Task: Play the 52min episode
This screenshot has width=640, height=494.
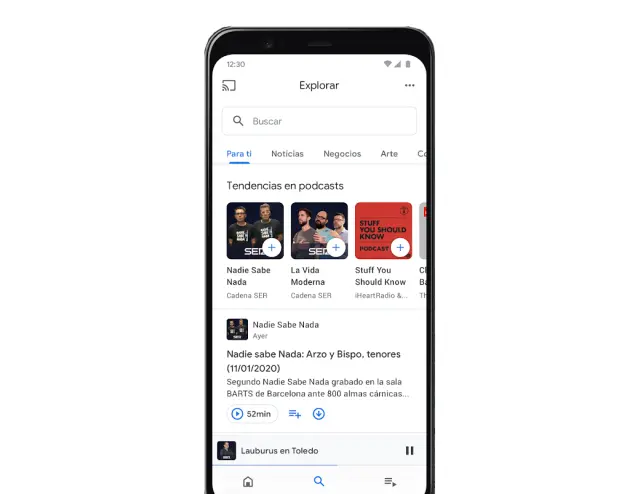Action: (x=251, y=413)
